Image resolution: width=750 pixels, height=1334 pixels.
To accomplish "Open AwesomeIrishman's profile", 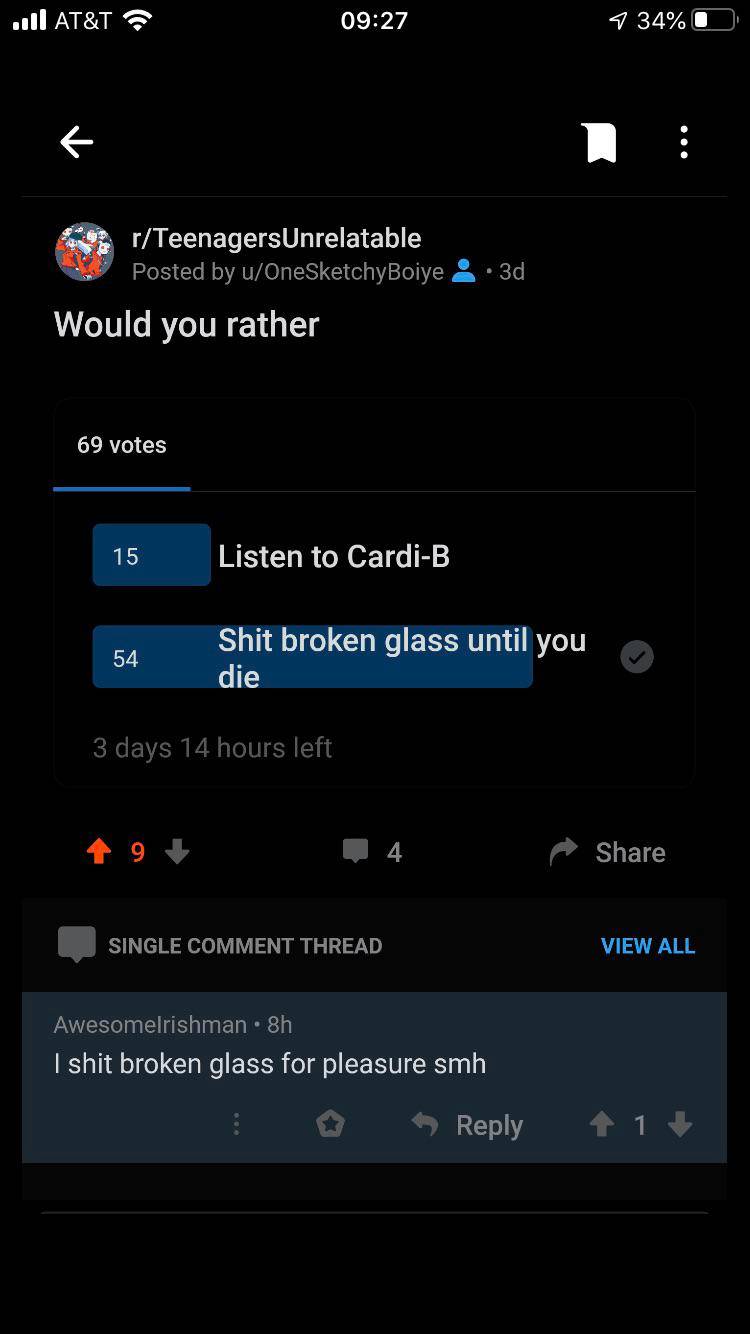I will pos(150,1025).
